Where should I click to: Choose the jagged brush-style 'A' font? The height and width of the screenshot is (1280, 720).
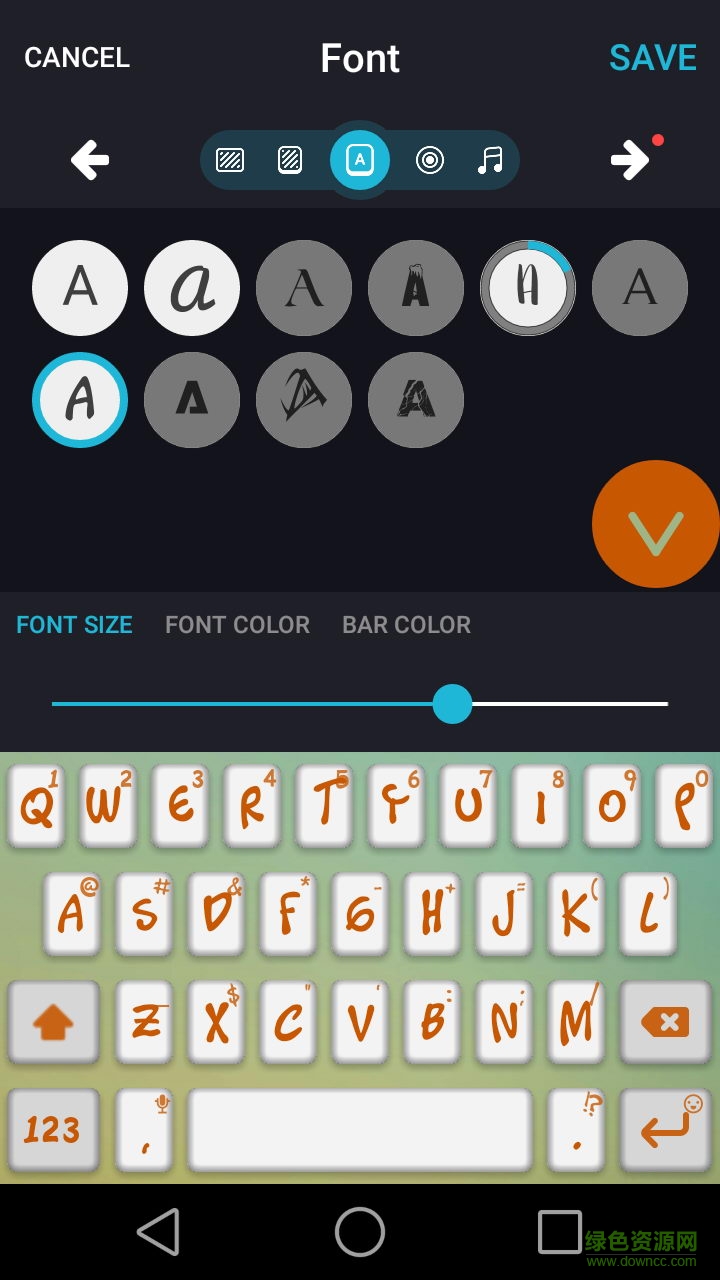coord(304,400)
